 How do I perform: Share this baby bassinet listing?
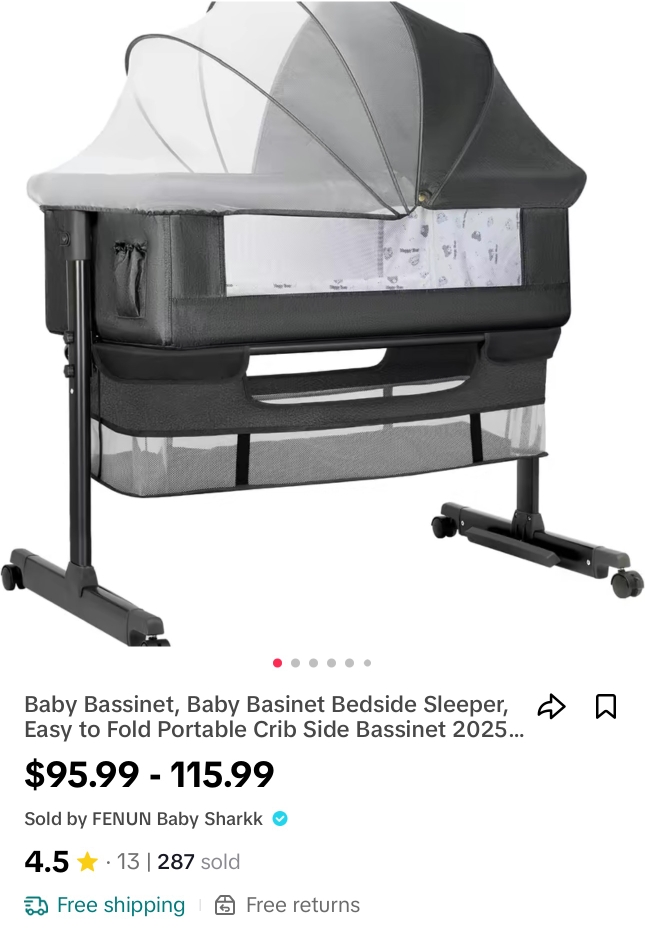551,707
